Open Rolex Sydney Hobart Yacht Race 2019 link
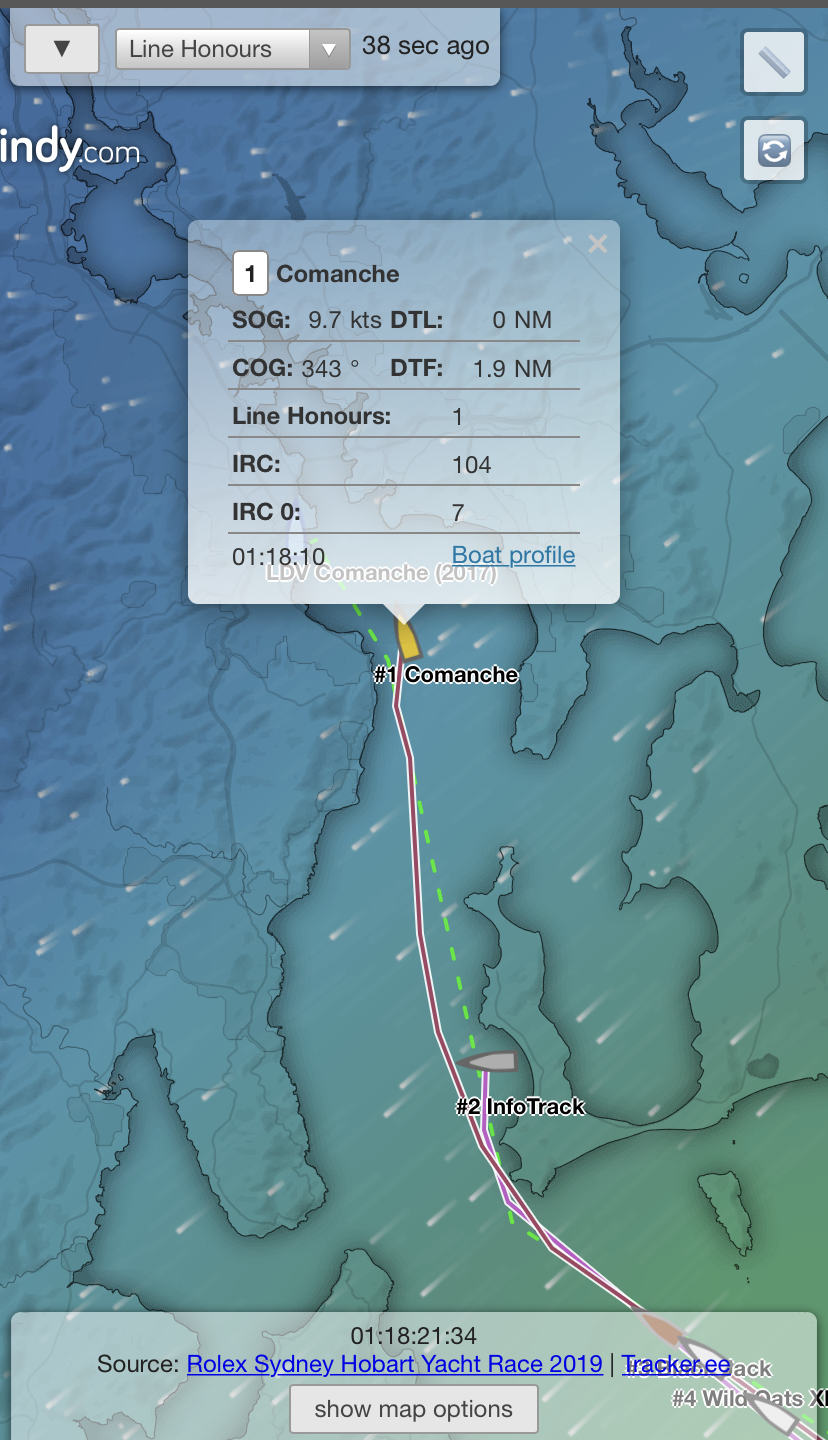This screenshot has width=828, height=1440. pyautogui.click(x=394, y=1364)
